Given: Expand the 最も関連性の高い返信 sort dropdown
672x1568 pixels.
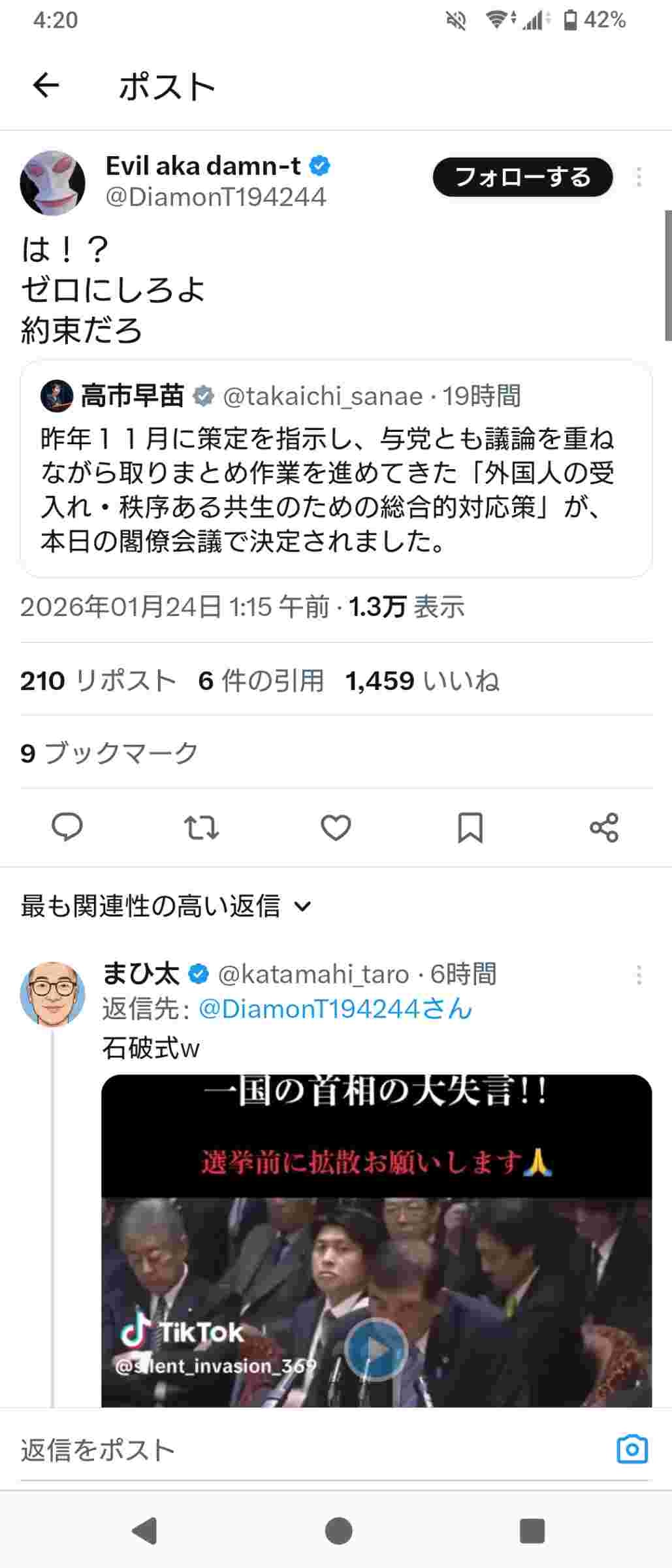Looking at the screenshot, I should coord(167,906).
